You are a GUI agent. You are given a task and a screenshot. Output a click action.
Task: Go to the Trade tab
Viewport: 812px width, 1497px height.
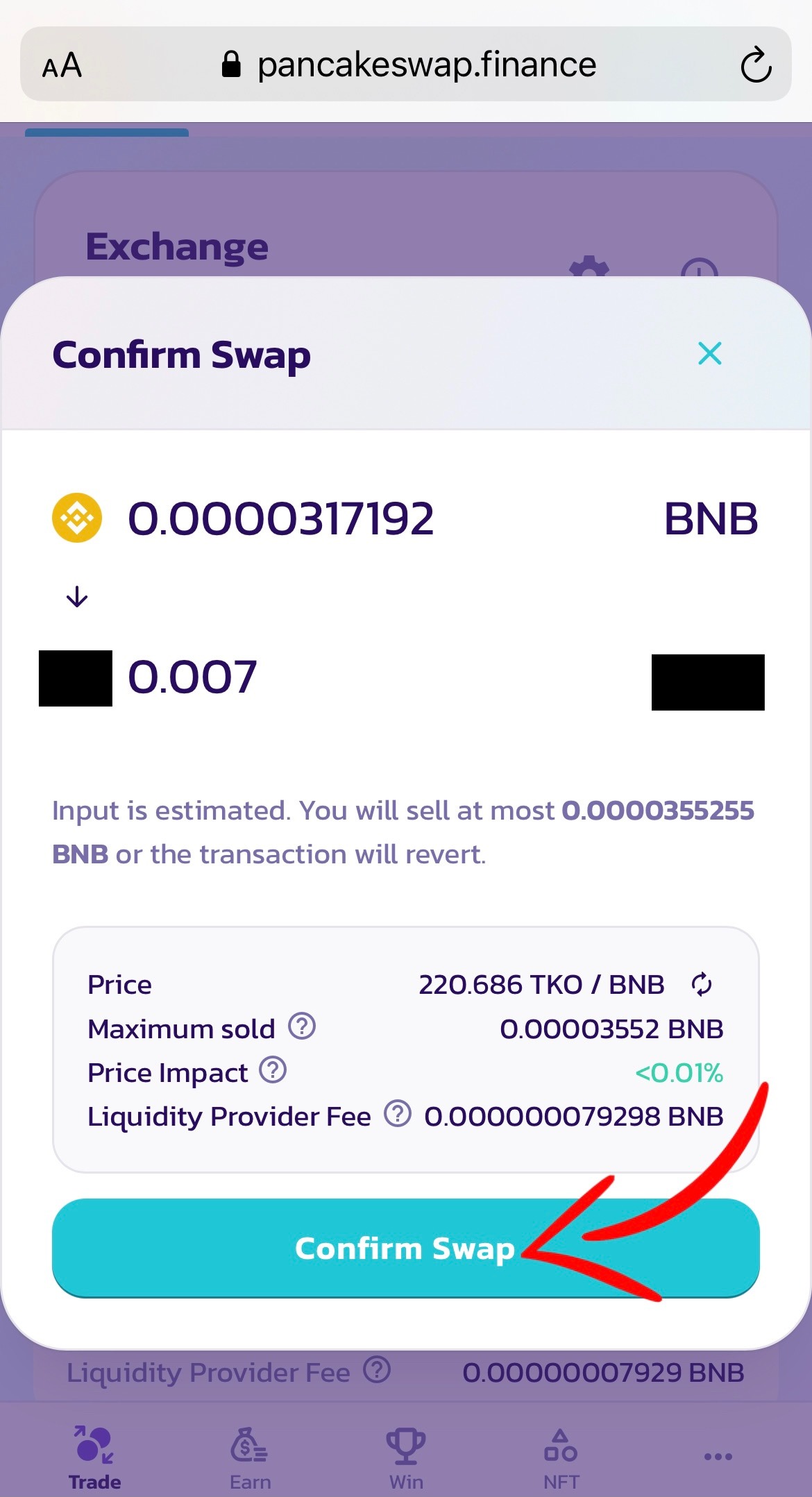click(95, 1457)
